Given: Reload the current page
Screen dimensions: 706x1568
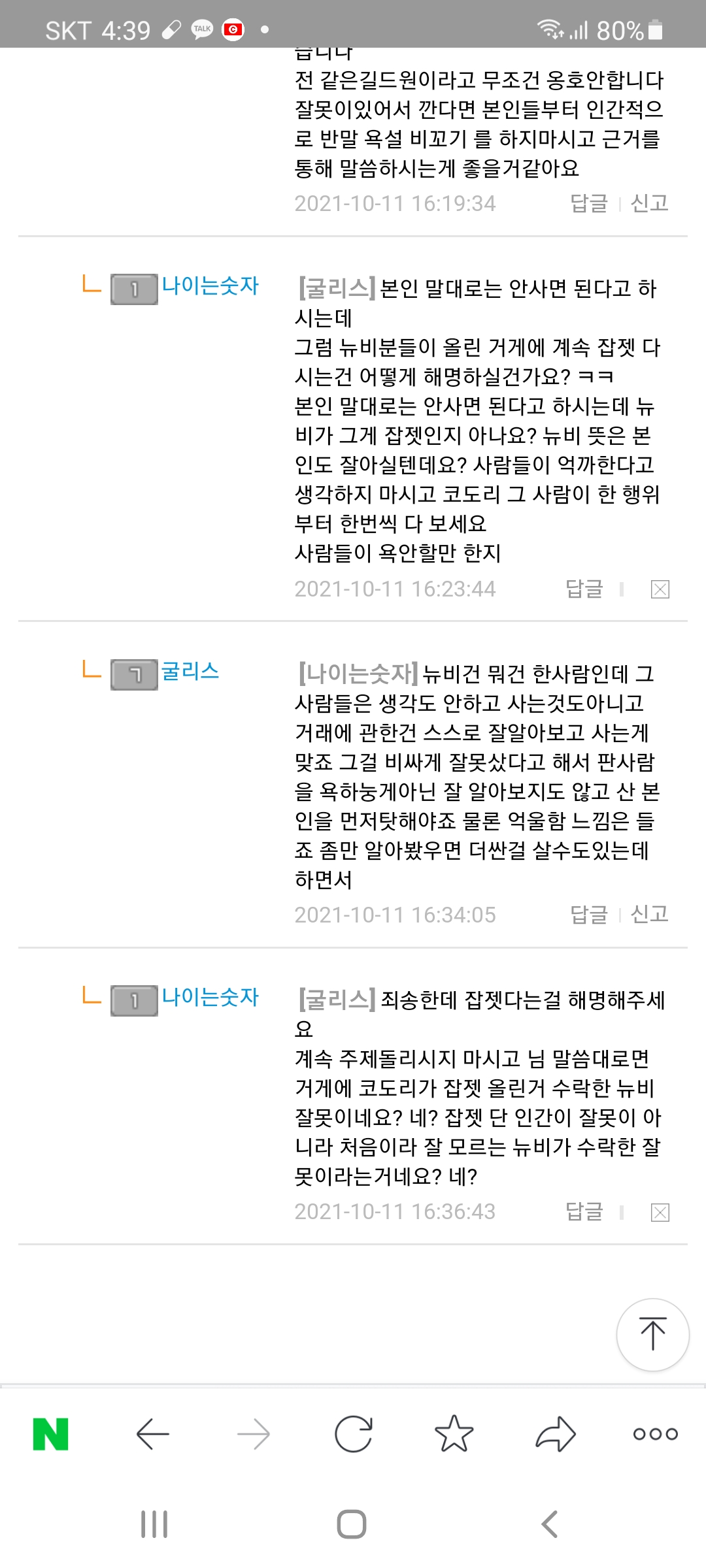Looking at the screenshot, I should click(x=353, y=1434).
